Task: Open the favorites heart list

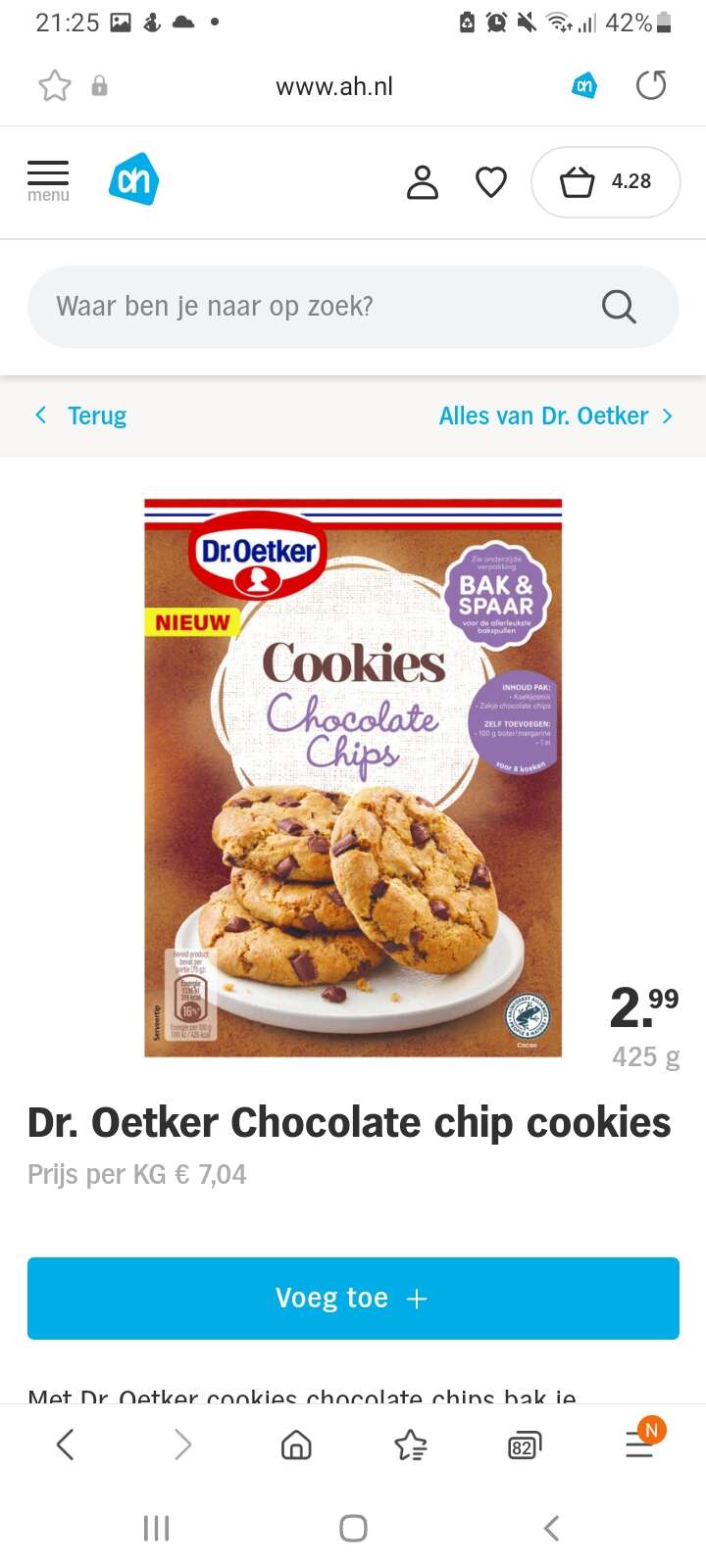Action: tap(491, 182)
